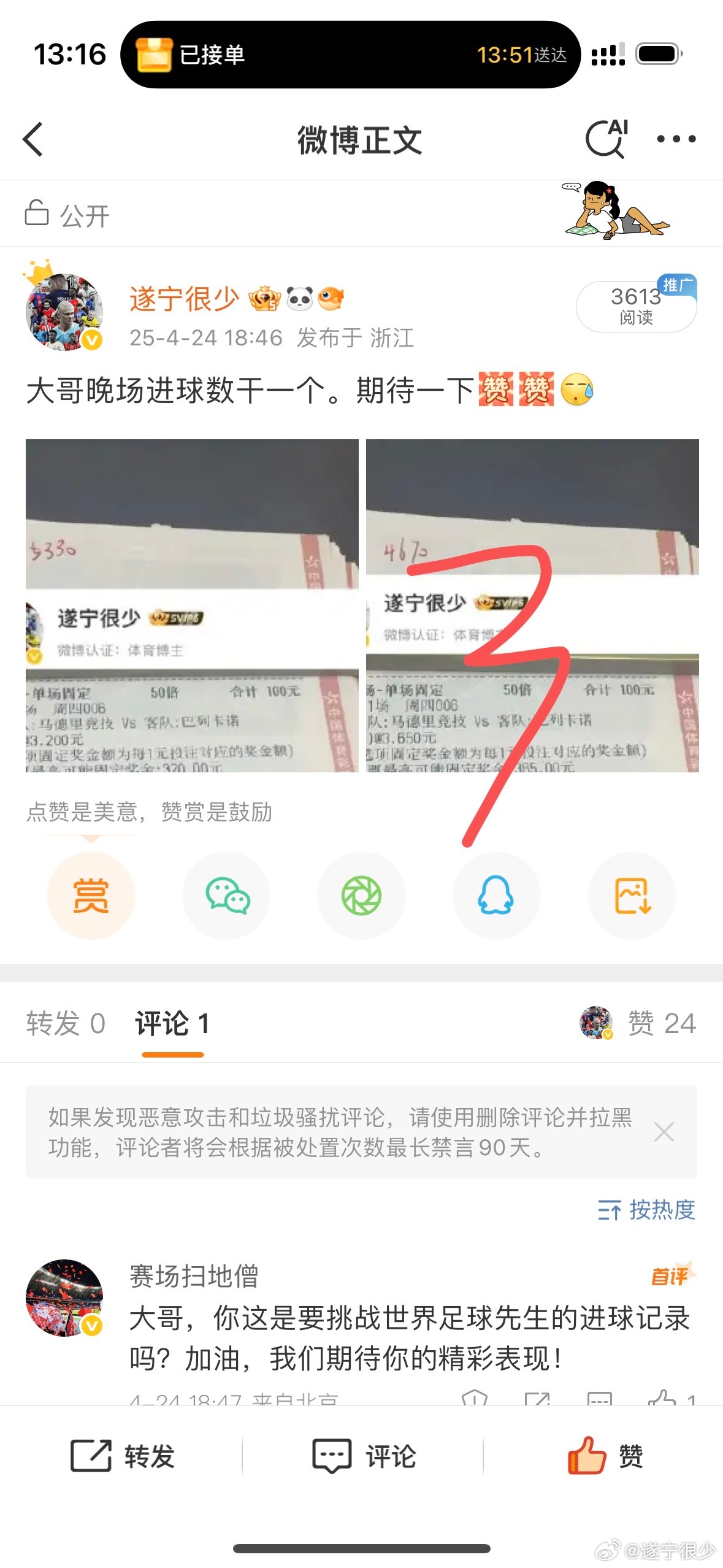Go back from 微博正文 page
The image size is (723, 1568).
click(x=34, y=139)
